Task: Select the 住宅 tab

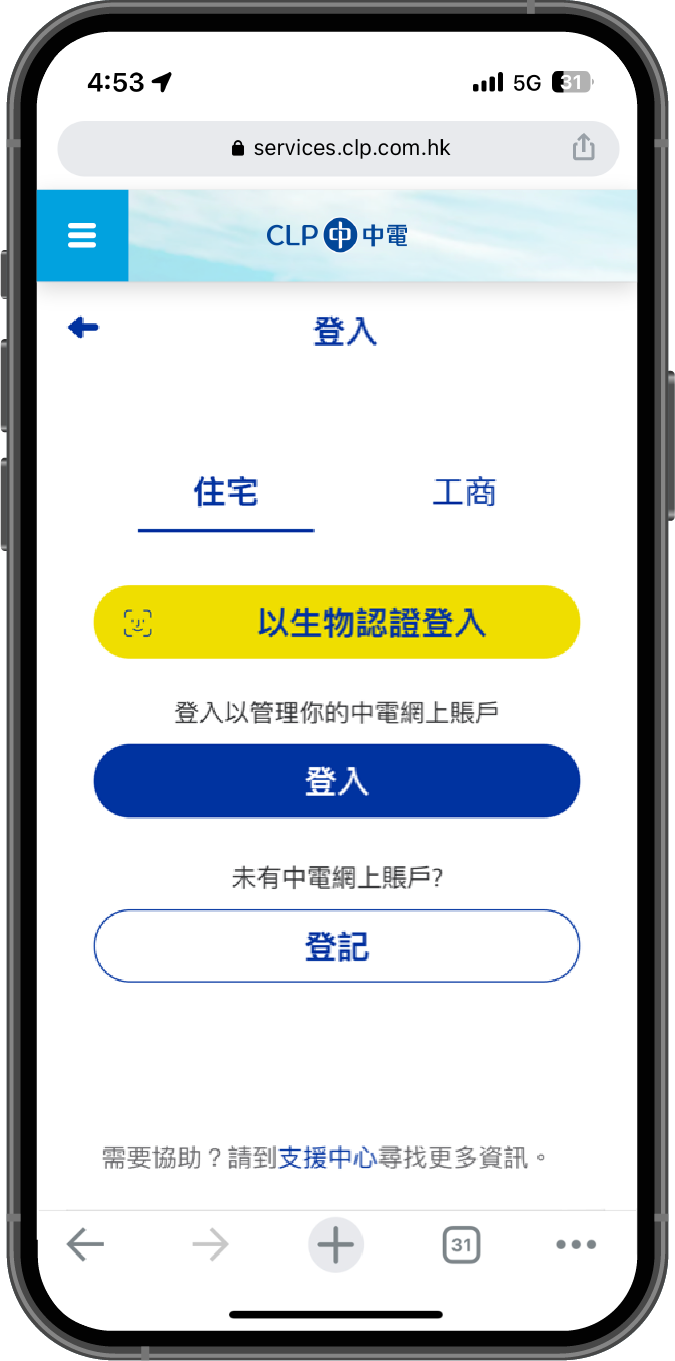Action: 226,493
